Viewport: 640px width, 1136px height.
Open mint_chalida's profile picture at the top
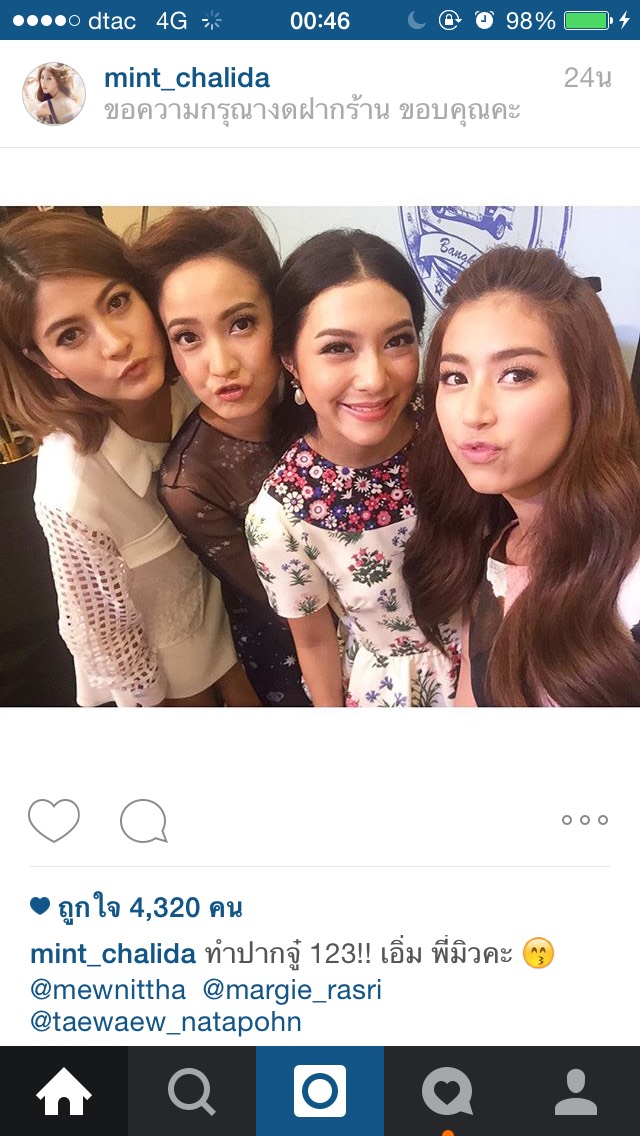[x=54, y=94]
